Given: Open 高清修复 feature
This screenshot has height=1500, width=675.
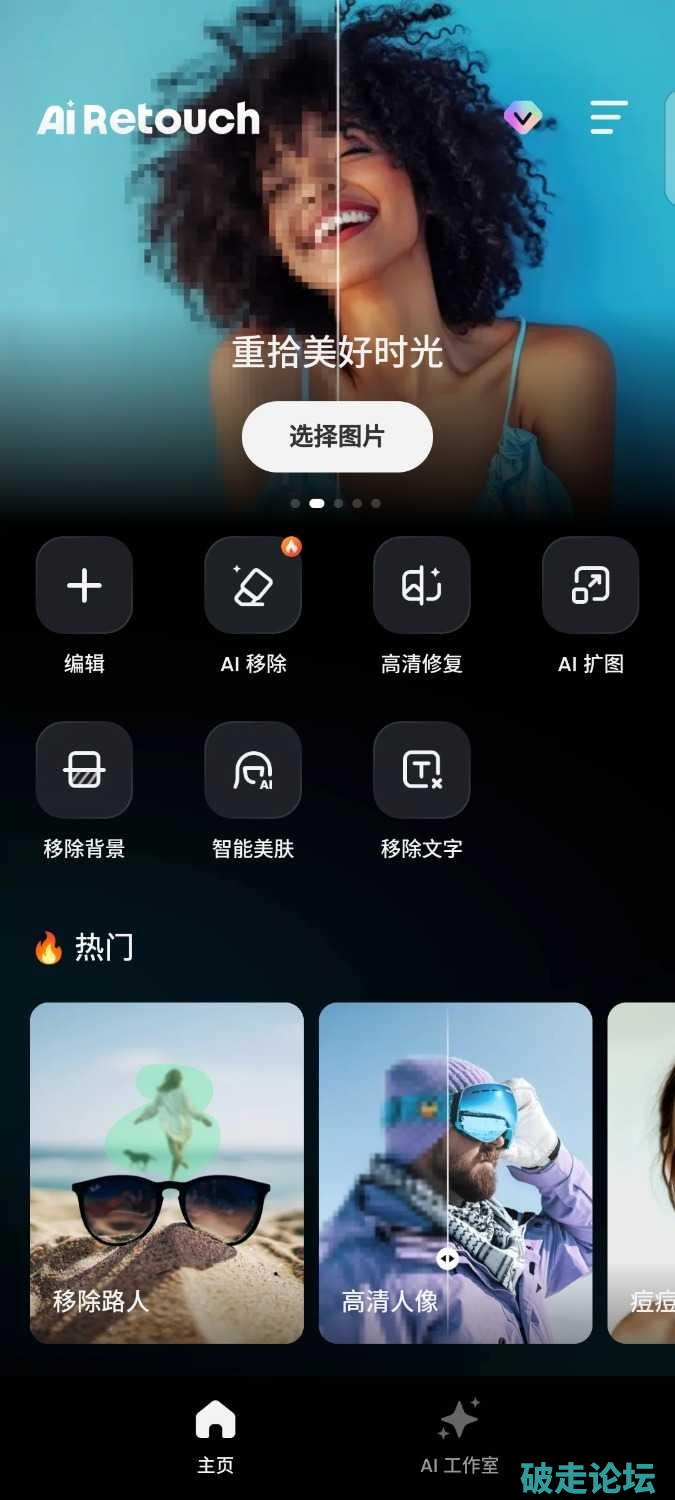Looking at the screenshot, I should tap(422, 585).
